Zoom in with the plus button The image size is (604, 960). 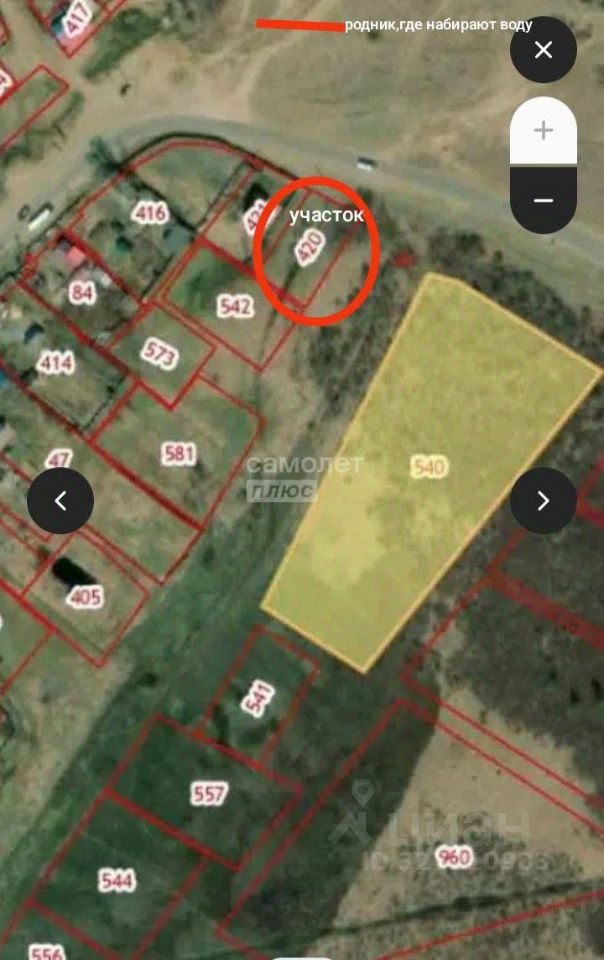543,131
